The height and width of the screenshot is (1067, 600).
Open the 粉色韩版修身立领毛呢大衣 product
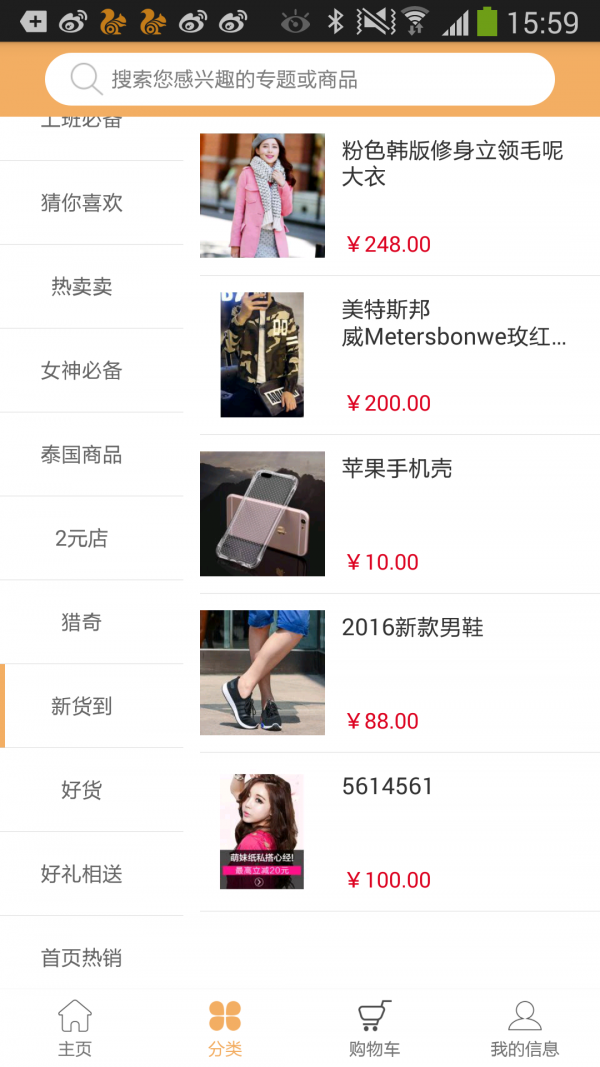click(400, 196)
